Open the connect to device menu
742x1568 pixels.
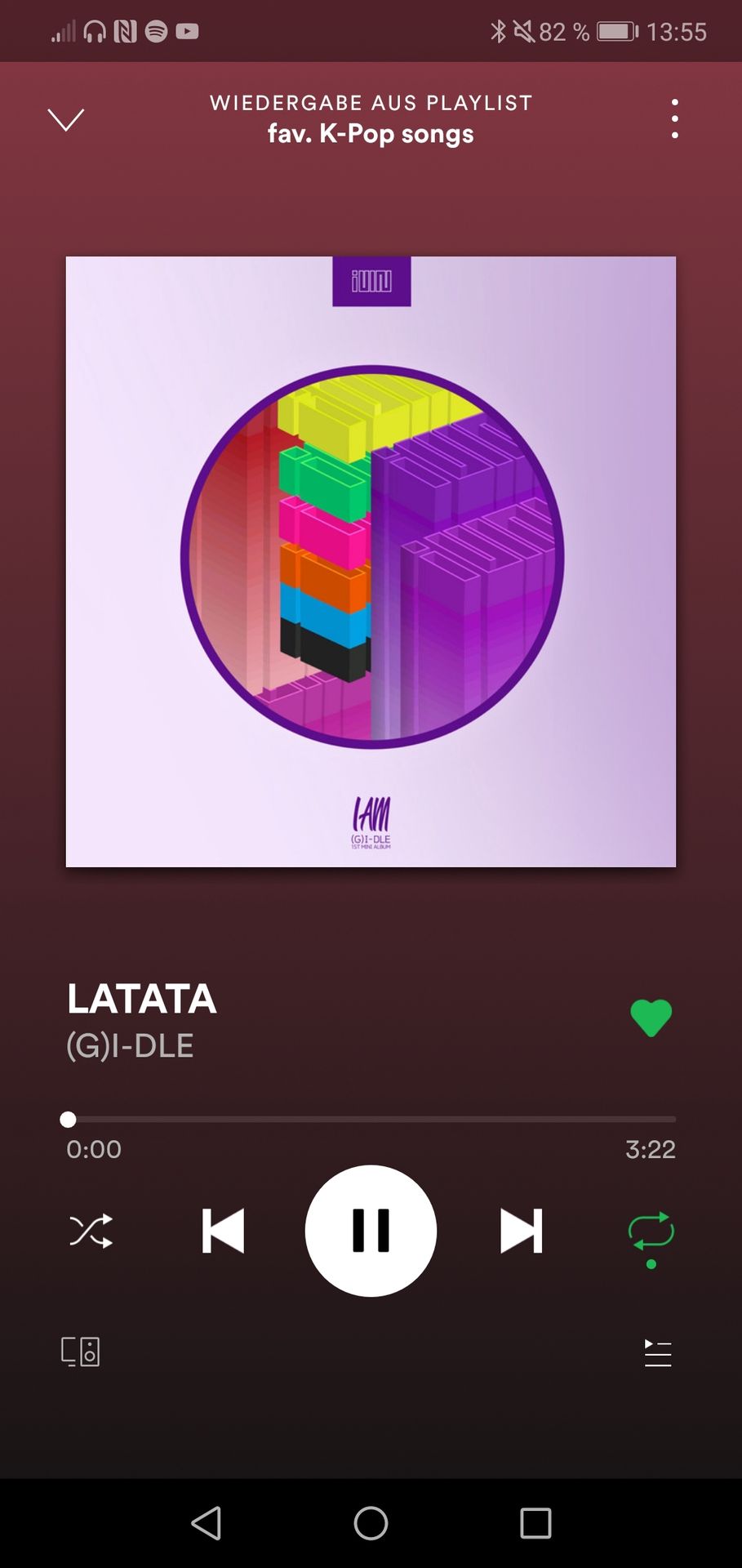point(81,1352)
